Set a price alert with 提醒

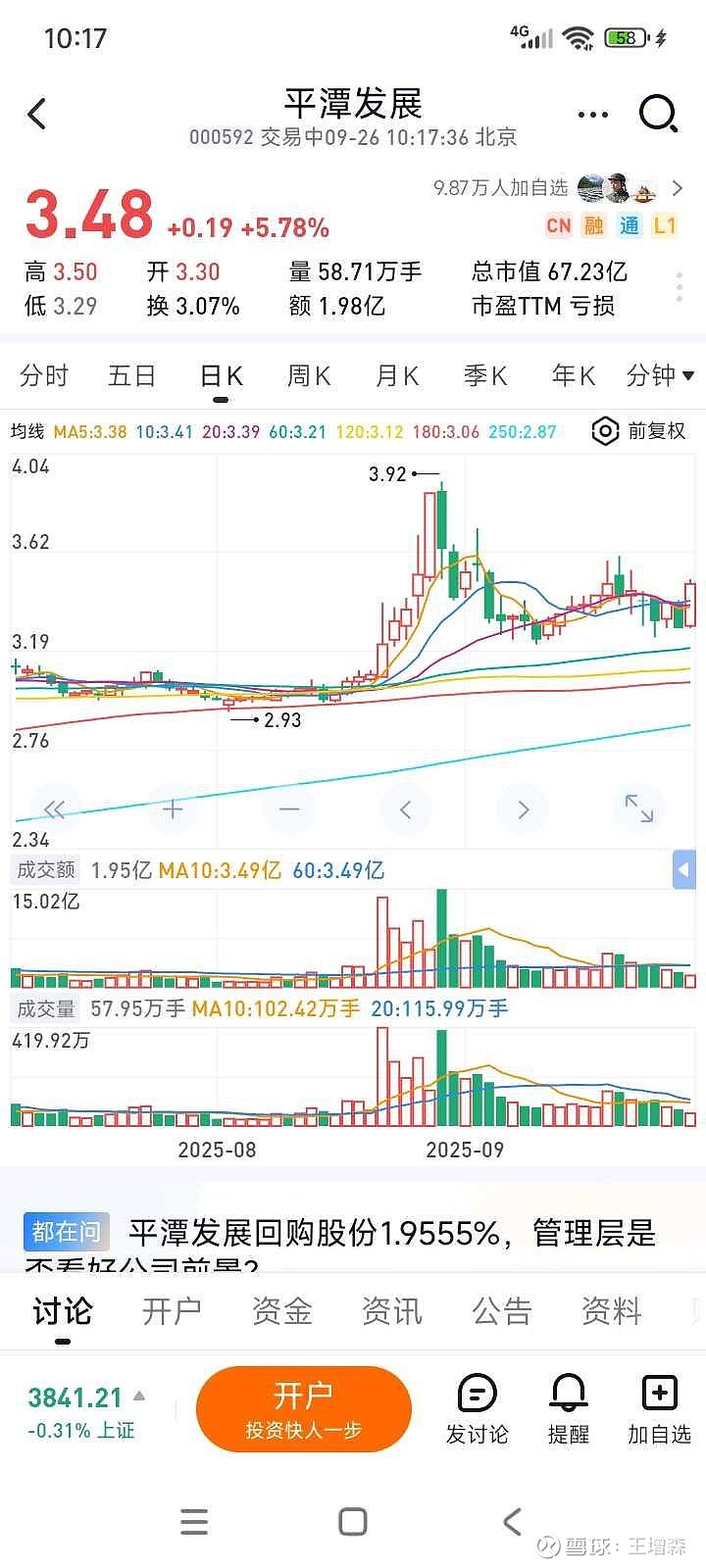[x=568, y=1409]
